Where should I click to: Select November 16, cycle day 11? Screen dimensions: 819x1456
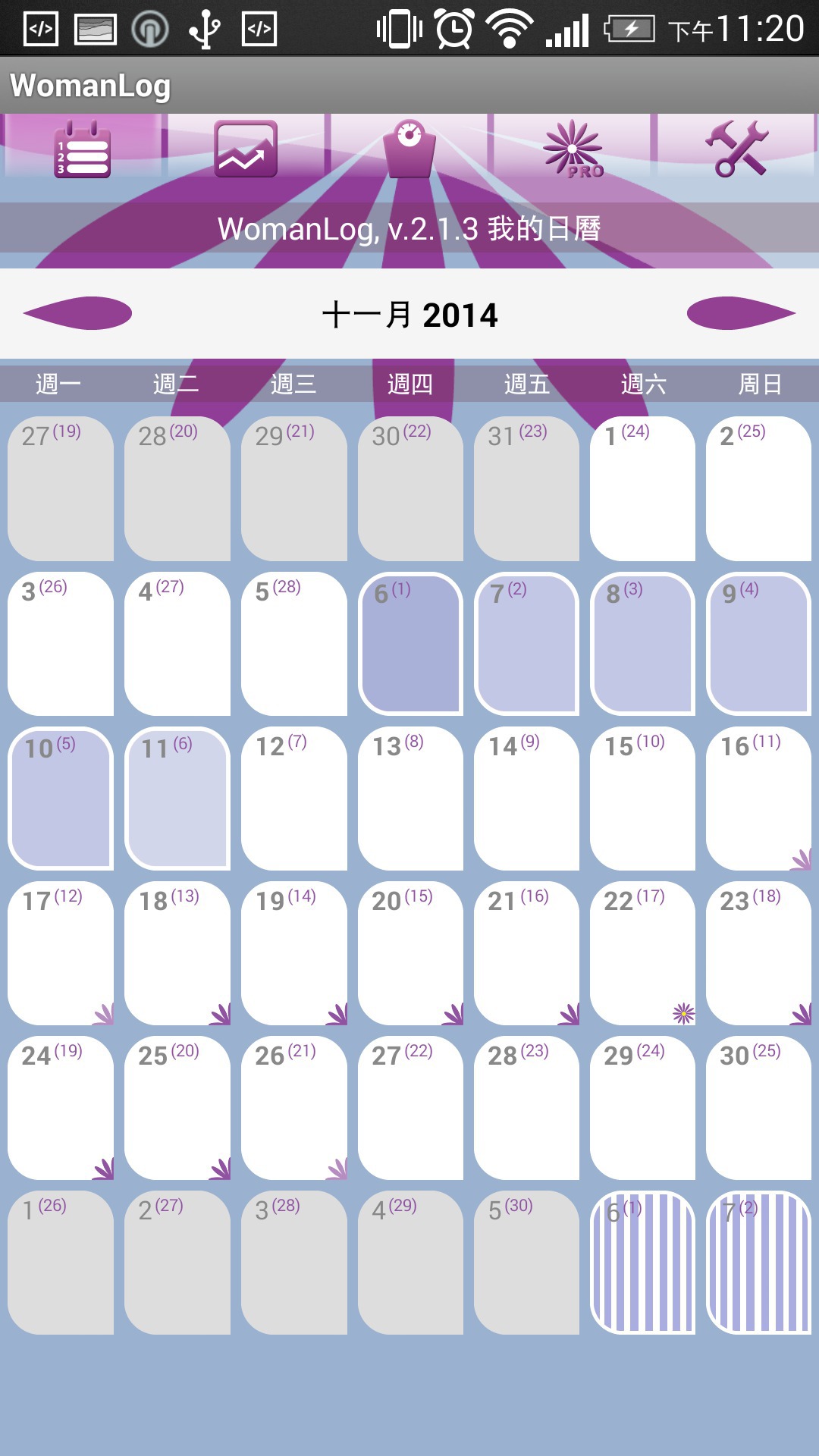(758, 799)
